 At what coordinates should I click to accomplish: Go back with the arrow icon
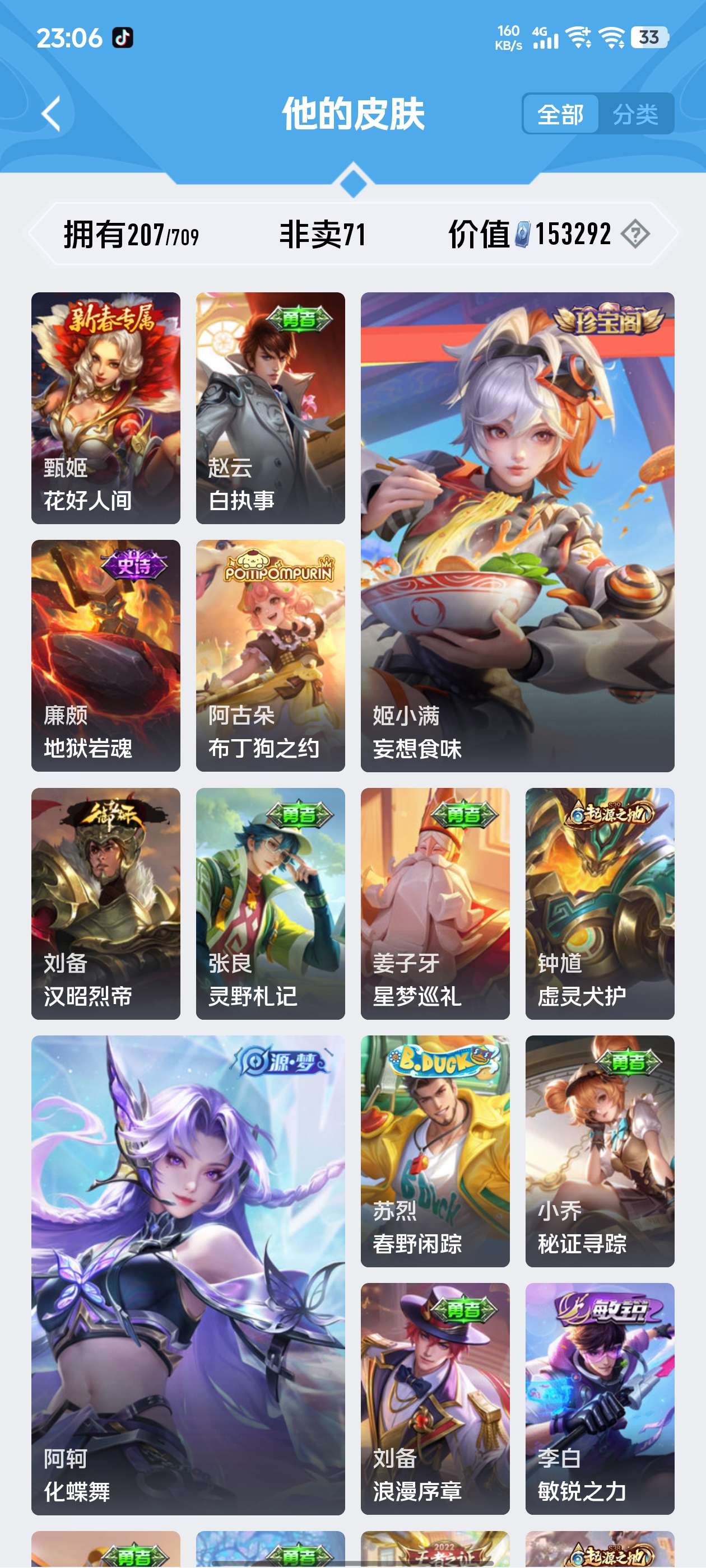click(52, 114)
